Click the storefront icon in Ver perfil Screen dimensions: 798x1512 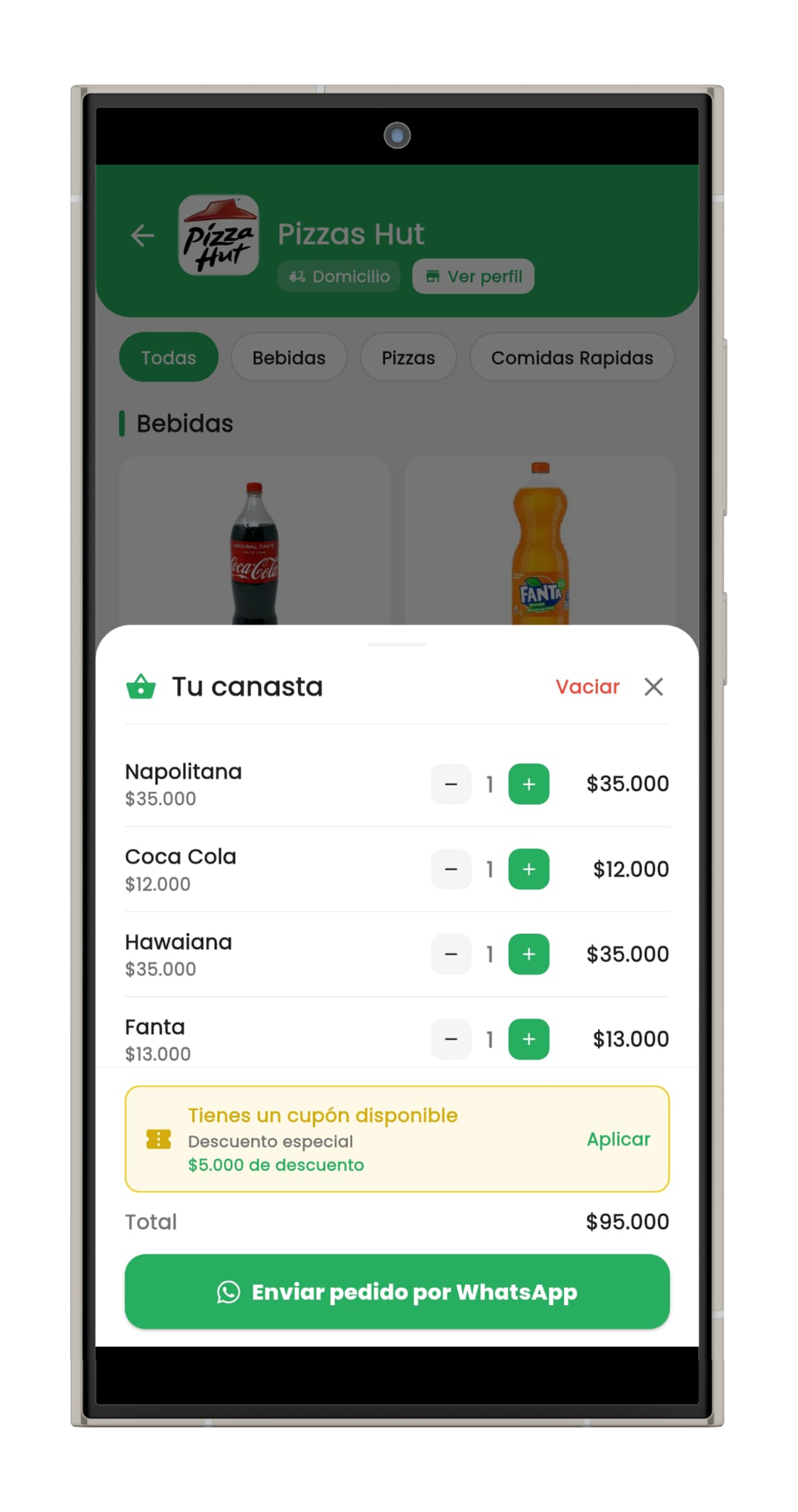coord(433,276)
